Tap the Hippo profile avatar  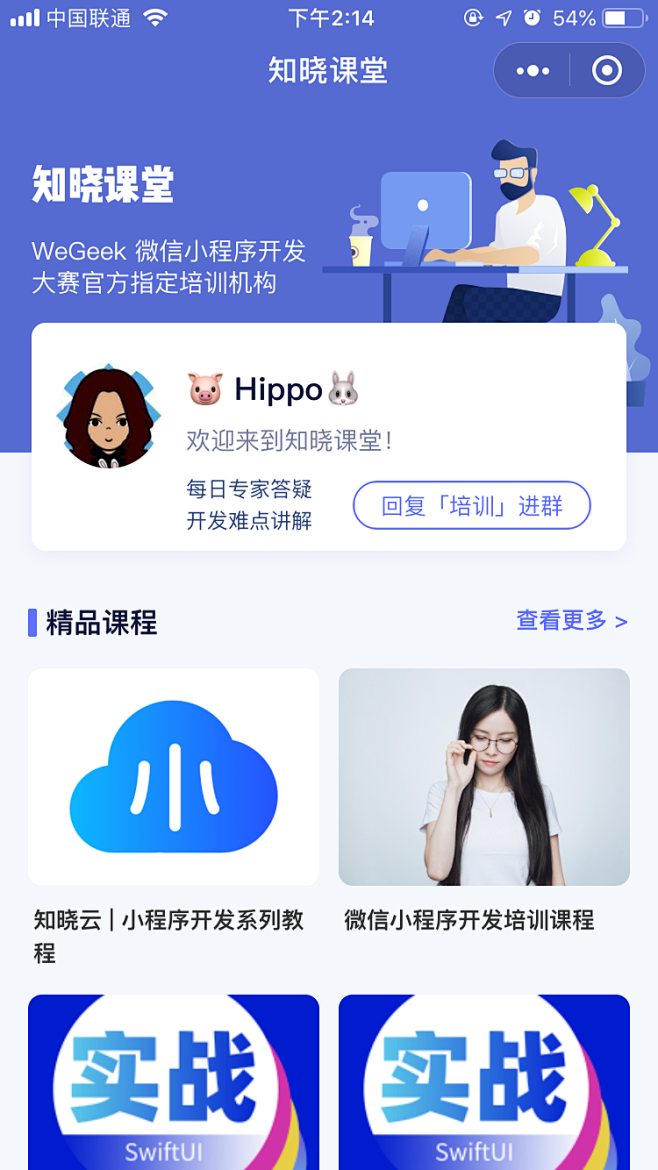pos(107,418)
